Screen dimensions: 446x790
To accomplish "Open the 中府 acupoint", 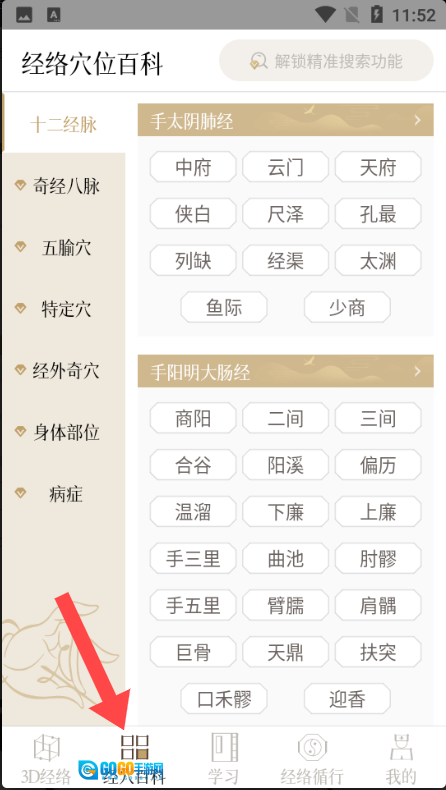I will [x=193, y=167].
